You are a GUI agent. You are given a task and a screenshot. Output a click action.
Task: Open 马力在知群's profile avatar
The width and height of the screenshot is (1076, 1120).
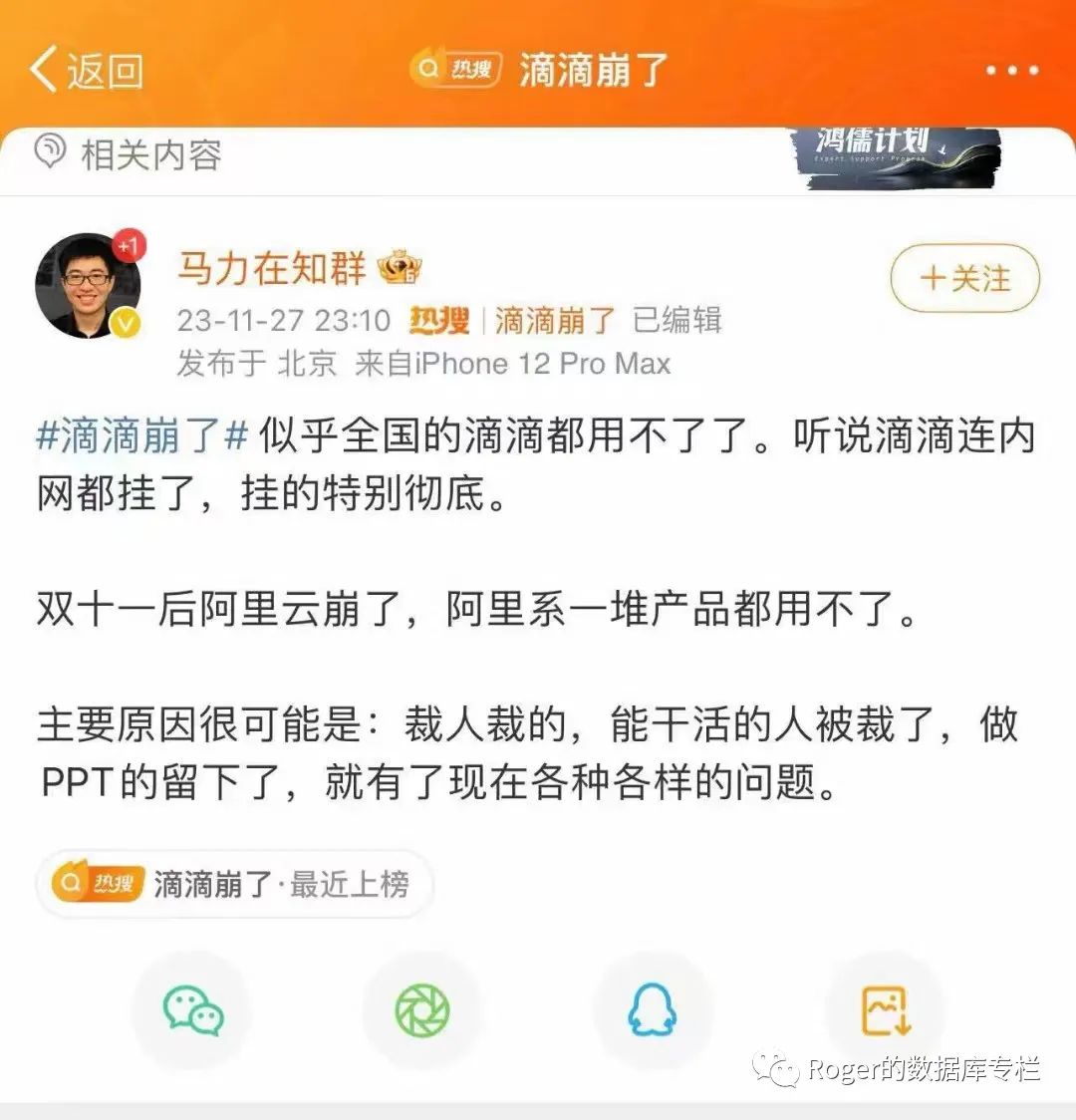88,286
